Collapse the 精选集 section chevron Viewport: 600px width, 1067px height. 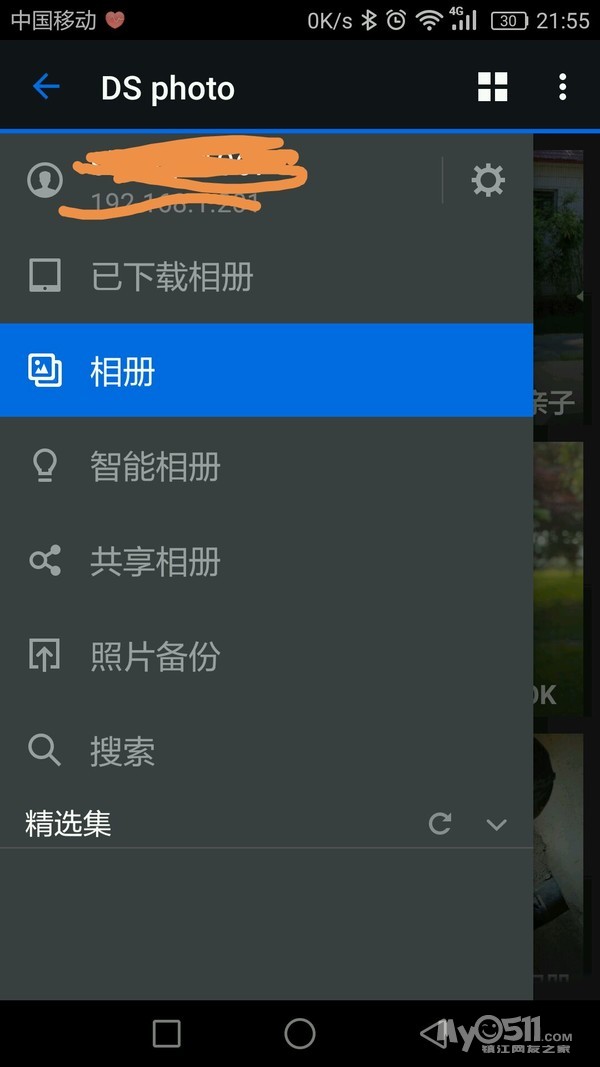[497, 824]
